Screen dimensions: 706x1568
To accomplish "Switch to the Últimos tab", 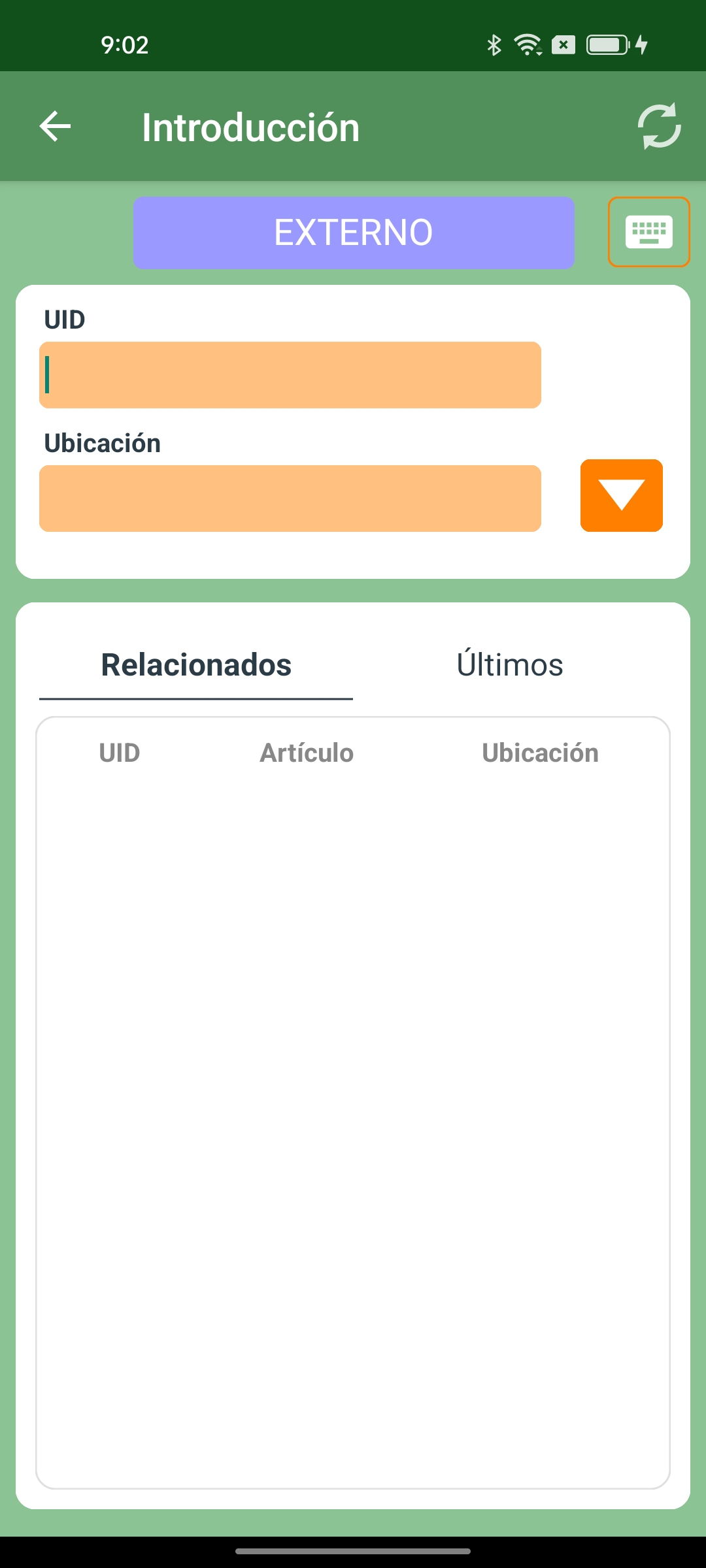I will pyautogui.click(x=510, y=665).
